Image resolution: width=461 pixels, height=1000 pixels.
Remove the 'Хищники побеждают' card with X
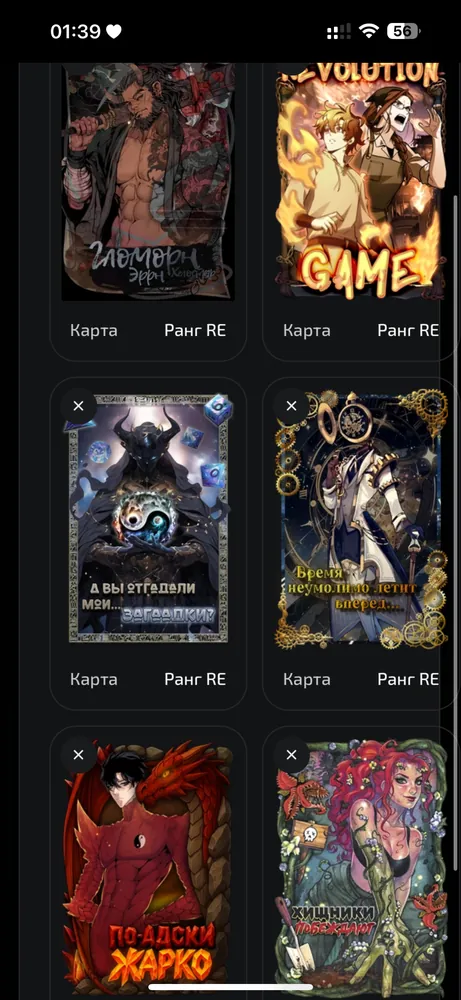(291, 755)
